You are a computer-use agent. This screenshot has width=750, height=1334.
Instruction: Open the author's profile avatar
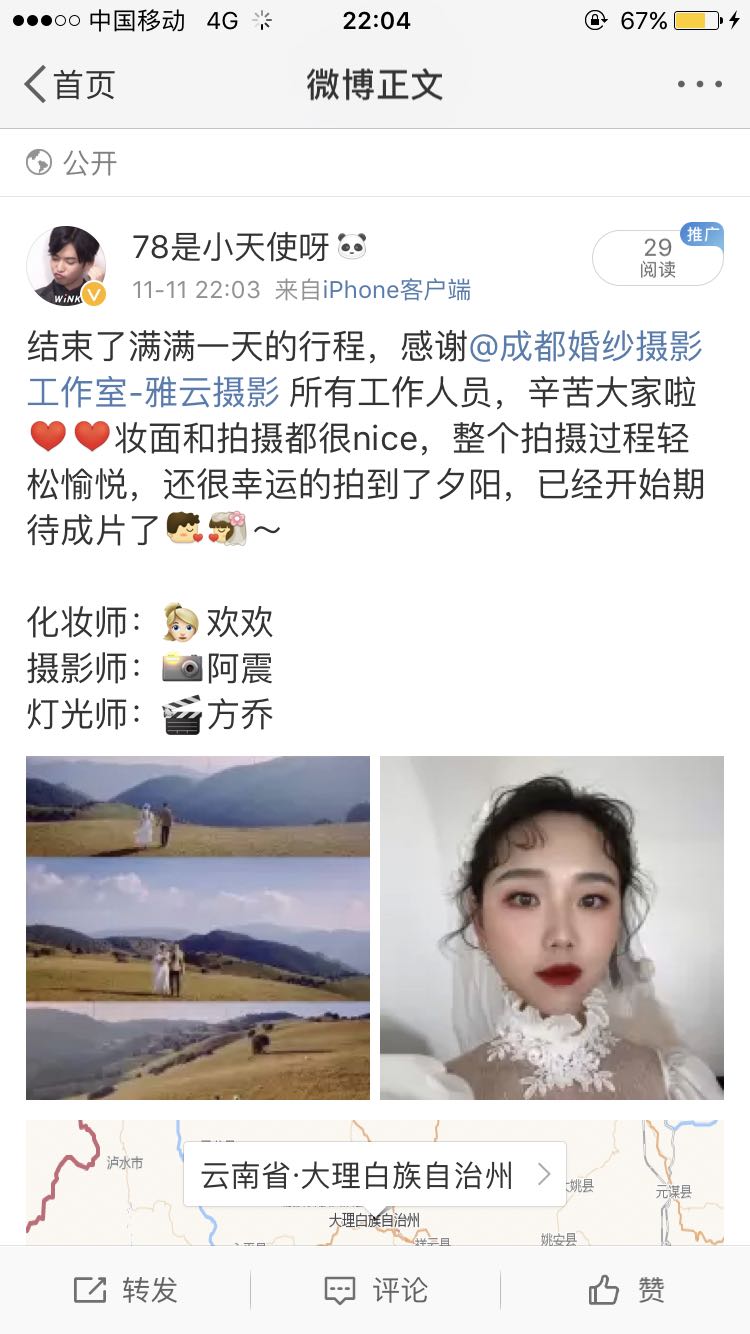coord(66,266)
